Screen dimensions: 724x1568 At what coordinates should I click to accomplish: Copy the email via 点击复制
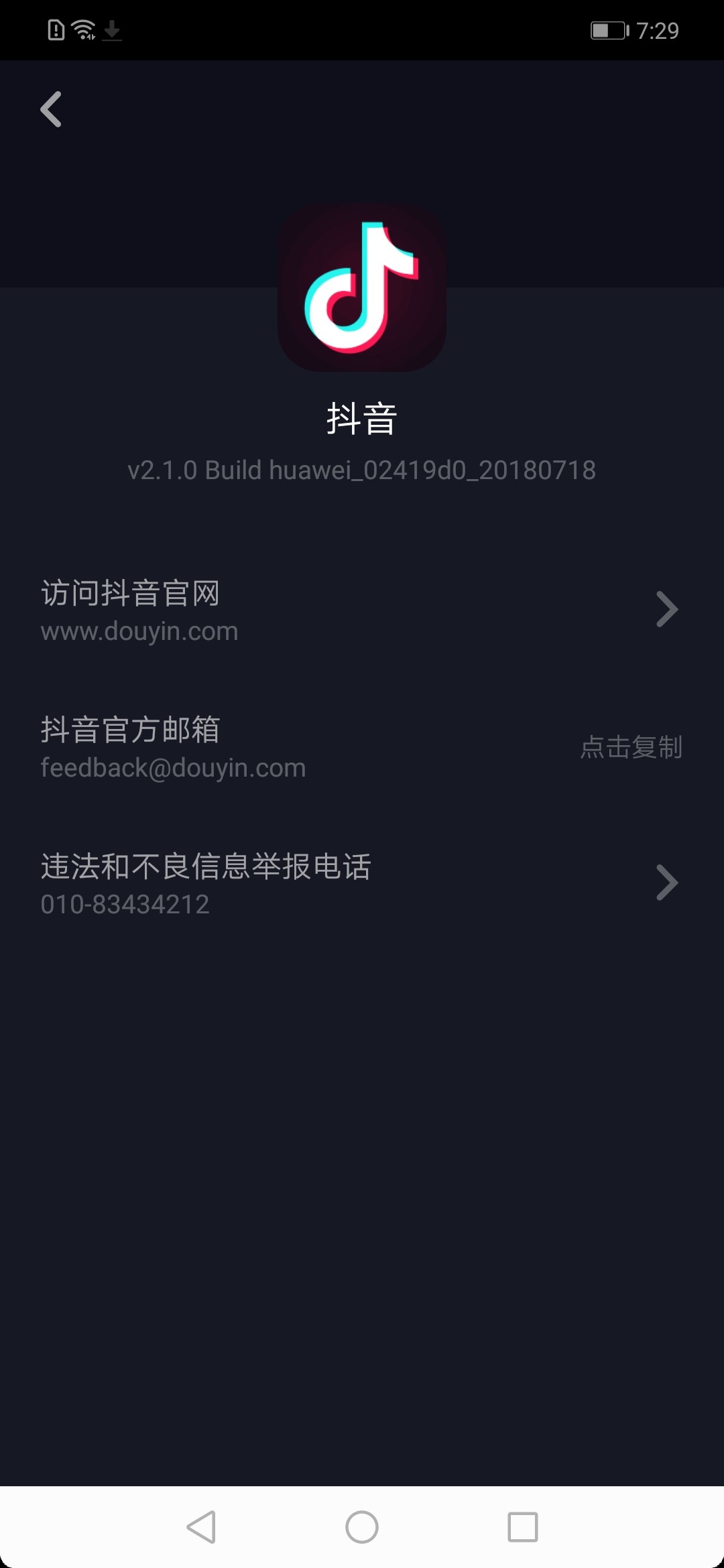point(631,746)
